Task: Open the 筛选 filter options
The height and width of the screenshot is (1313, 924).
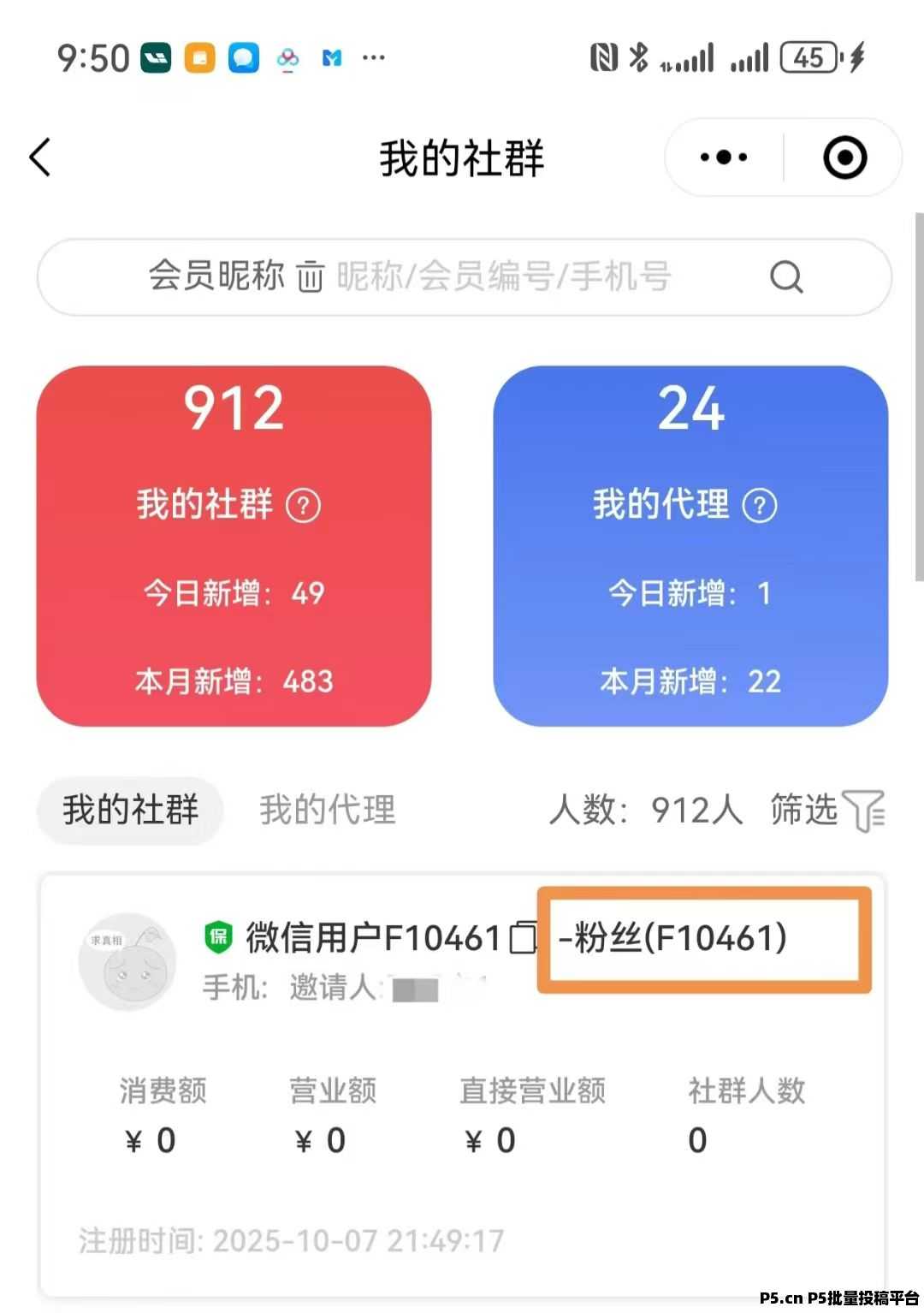Action: [x=826, y=810]
